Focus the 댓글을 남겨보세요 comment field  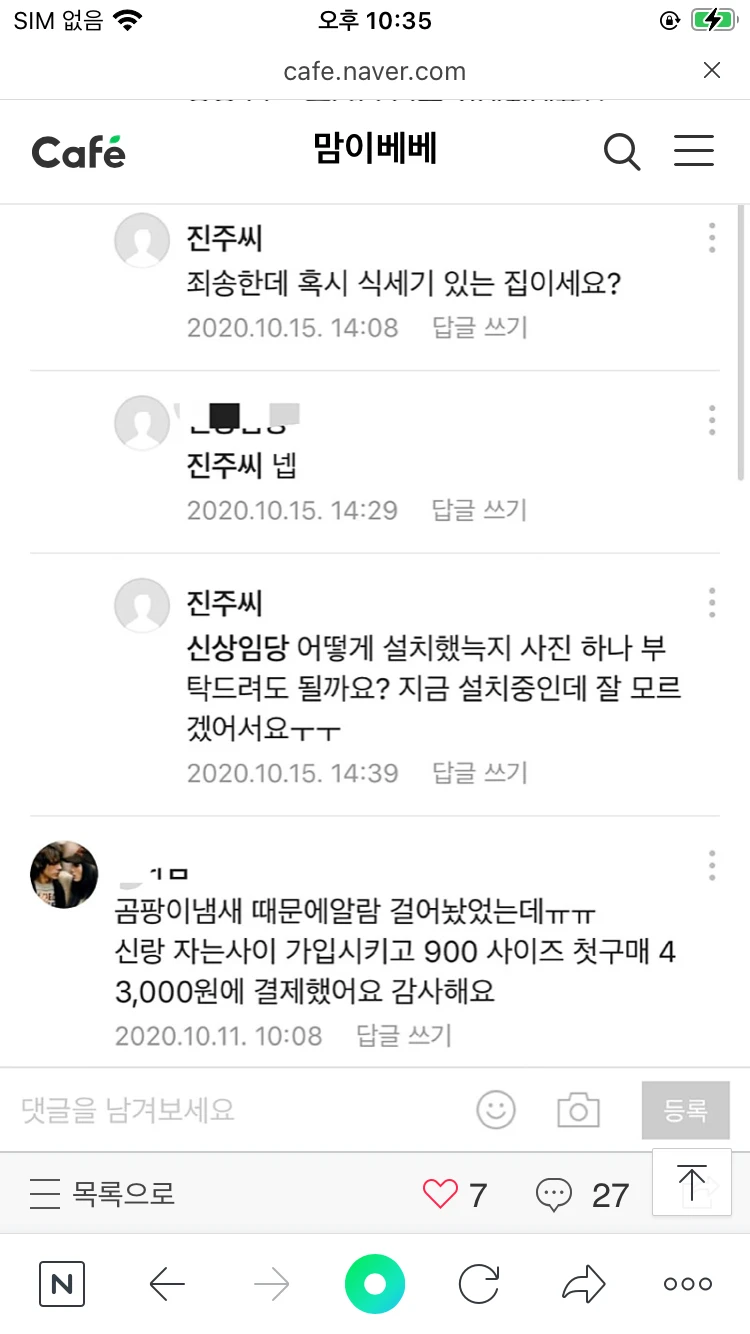click(x=230, y=1109)
